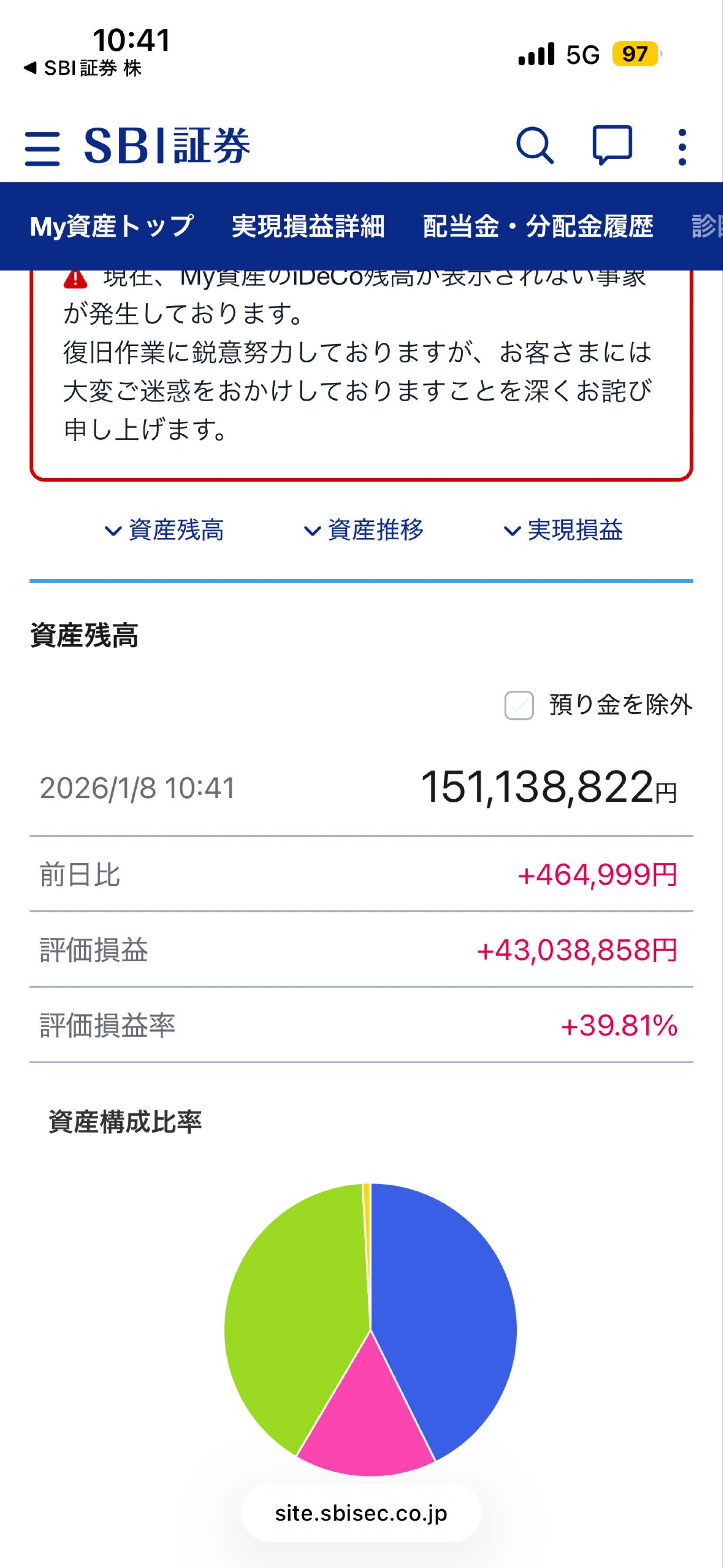Screen dimensions: 723x1568
Task: Open the 配当金・分配金履歴 tab
Action: pyautogui.click(x=538, y=226)
